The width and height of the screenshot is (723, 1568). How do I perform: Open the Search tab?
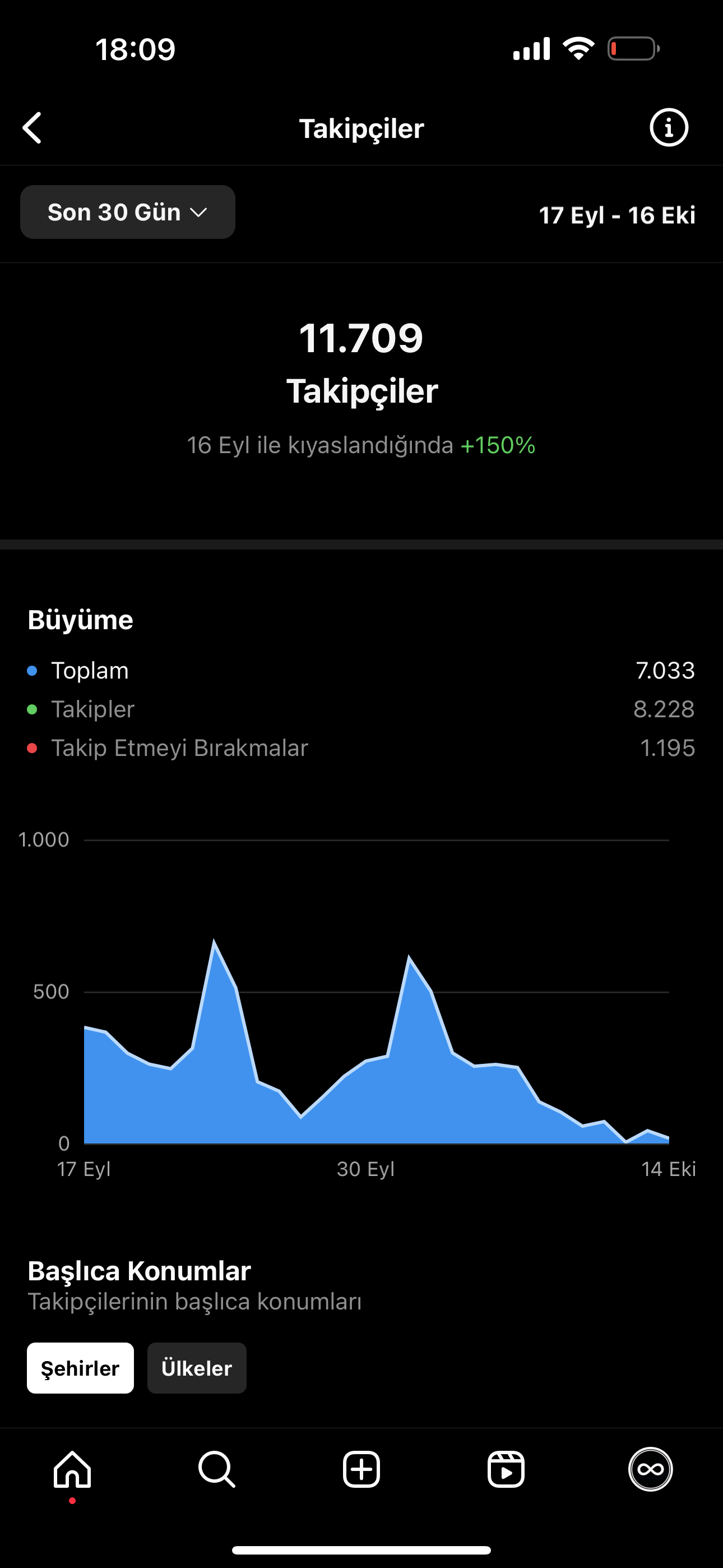(217, 1469)
